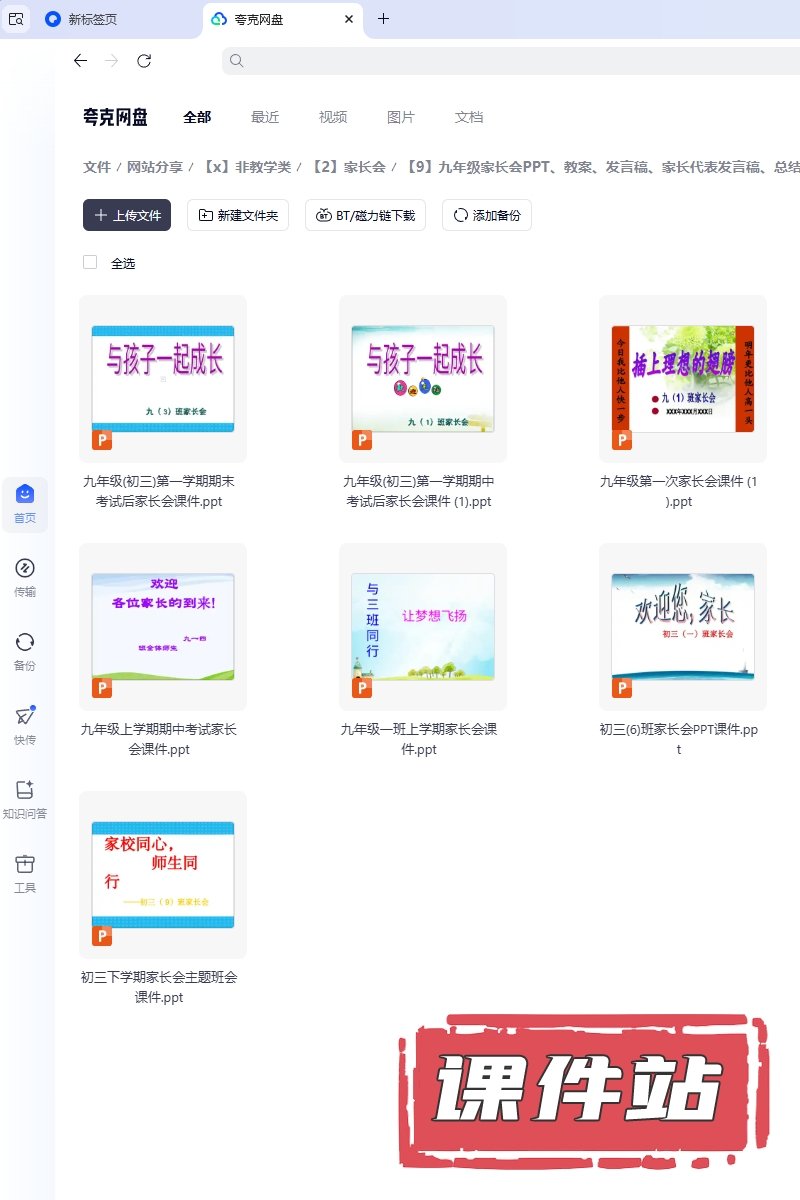
Task: Create a folder with 新建文件夹
Action: 238,215
